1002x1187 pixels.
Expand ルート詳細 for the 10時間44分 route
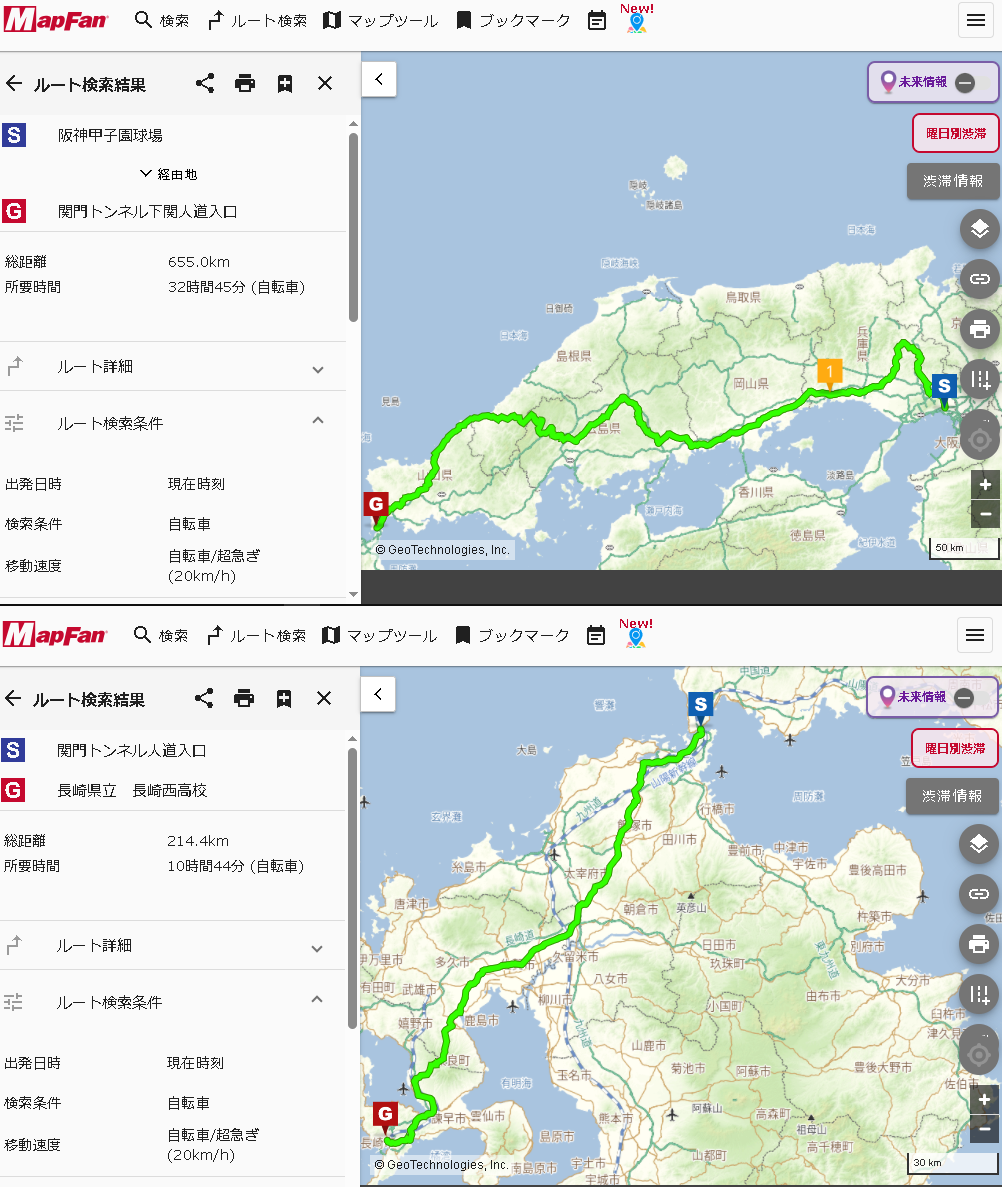pyautogui.click(x=317, y=947)
